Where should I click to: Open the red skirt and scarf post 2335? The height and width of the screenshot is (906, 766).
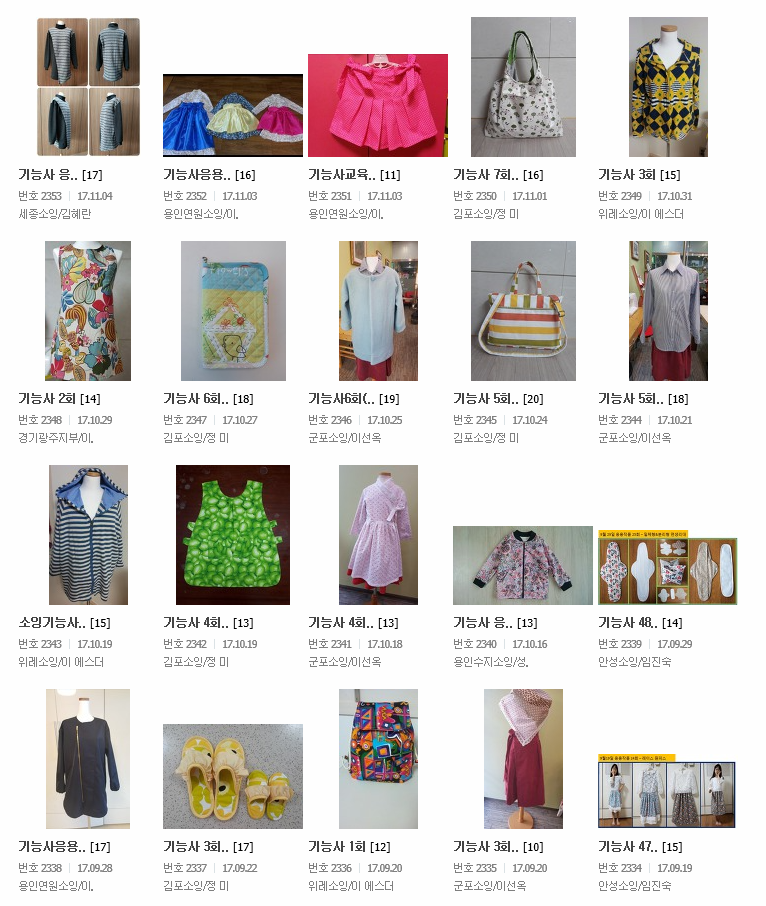(x=523, y=759)
